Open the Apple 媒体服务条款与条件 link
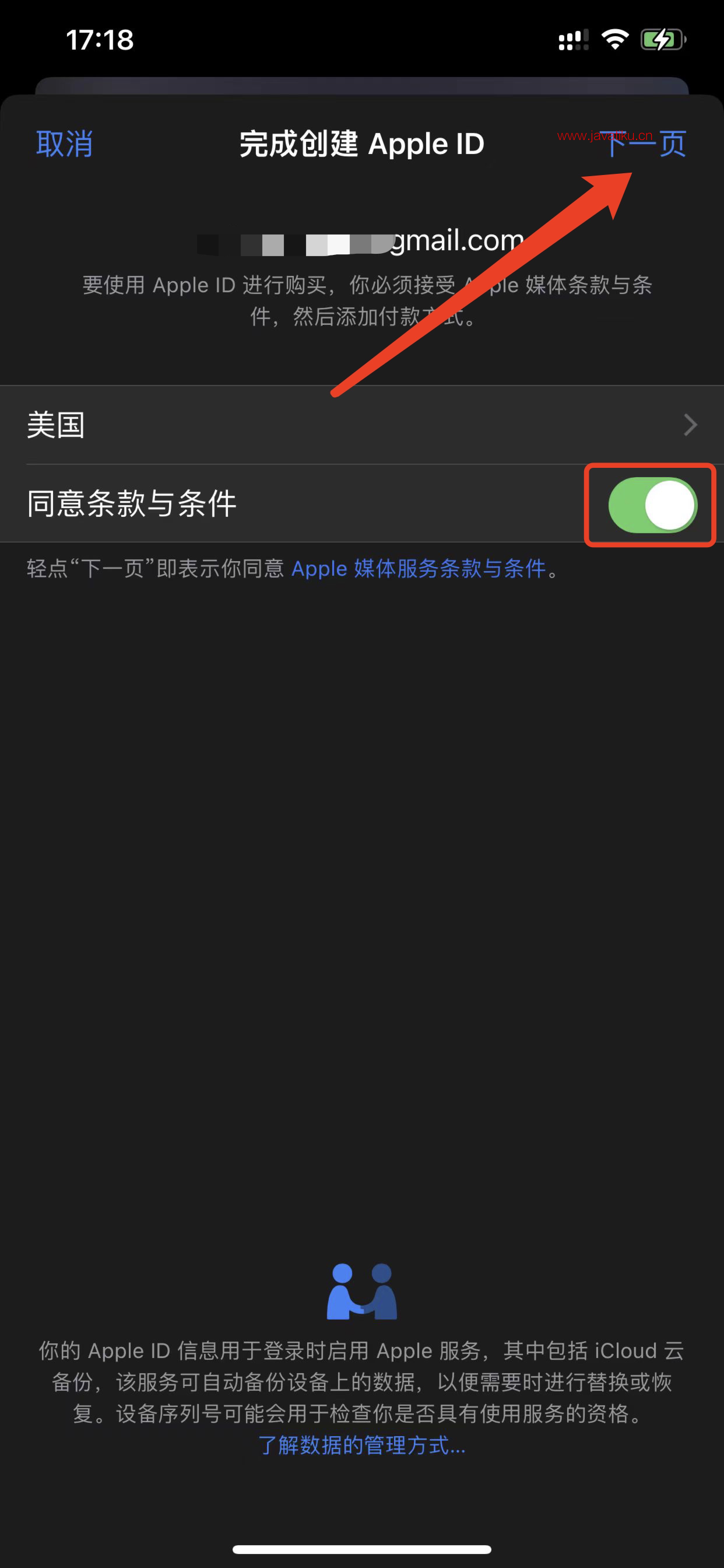The width and height of the screenshot is (724, 1568). click(x=419, y=569)
